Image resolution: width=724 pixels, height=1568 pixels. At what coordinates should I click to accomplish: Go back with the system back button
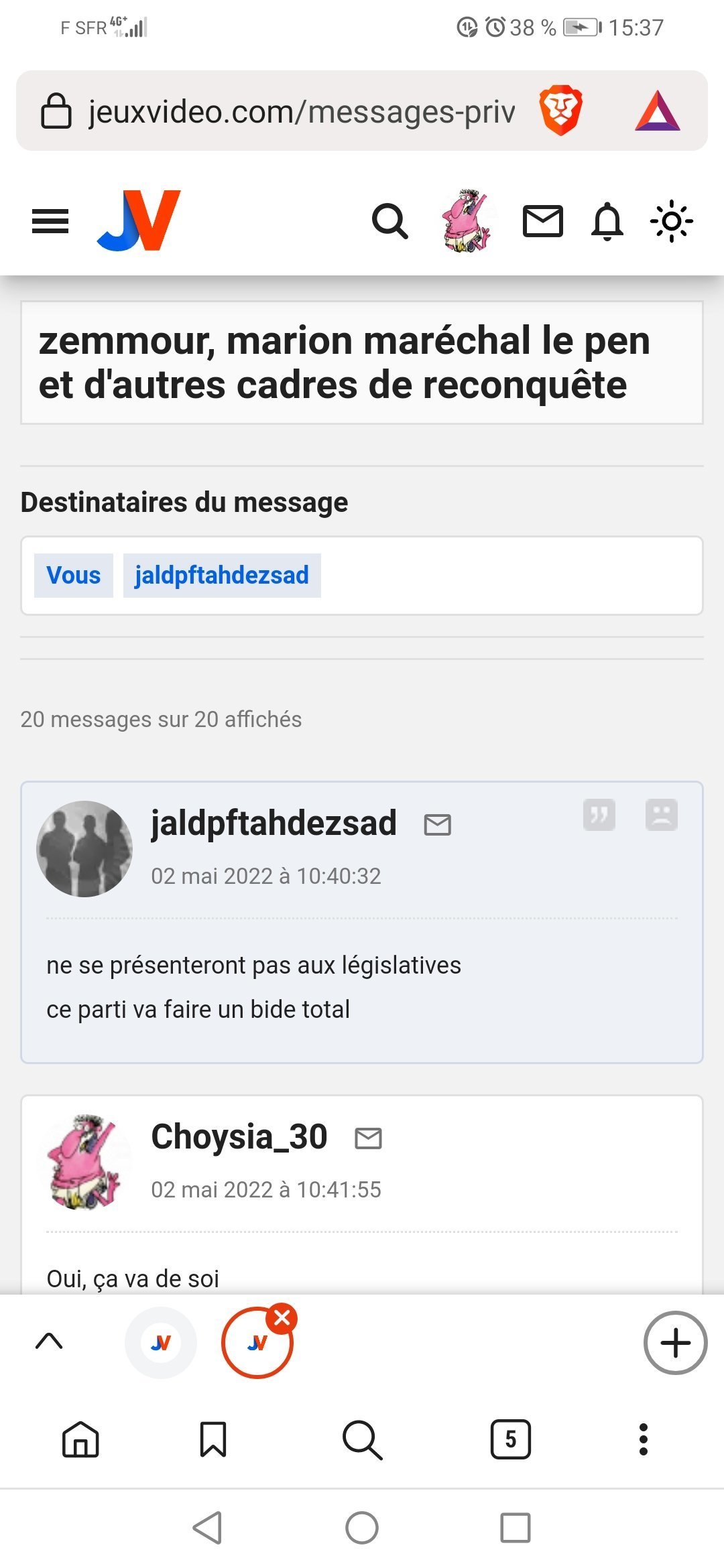208,1528
